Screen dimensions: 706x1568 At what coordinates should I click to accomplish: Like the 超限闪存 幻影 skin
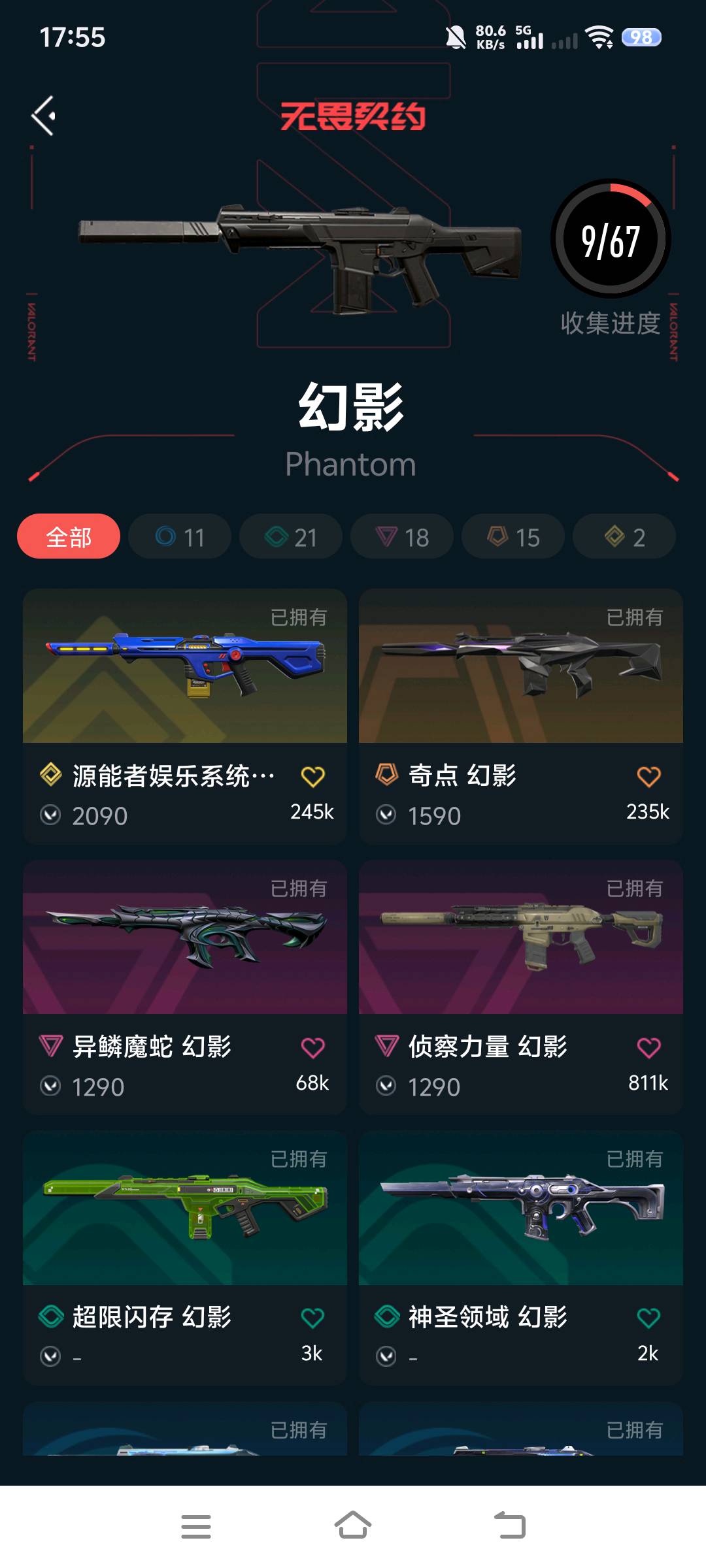[312, 1318]
